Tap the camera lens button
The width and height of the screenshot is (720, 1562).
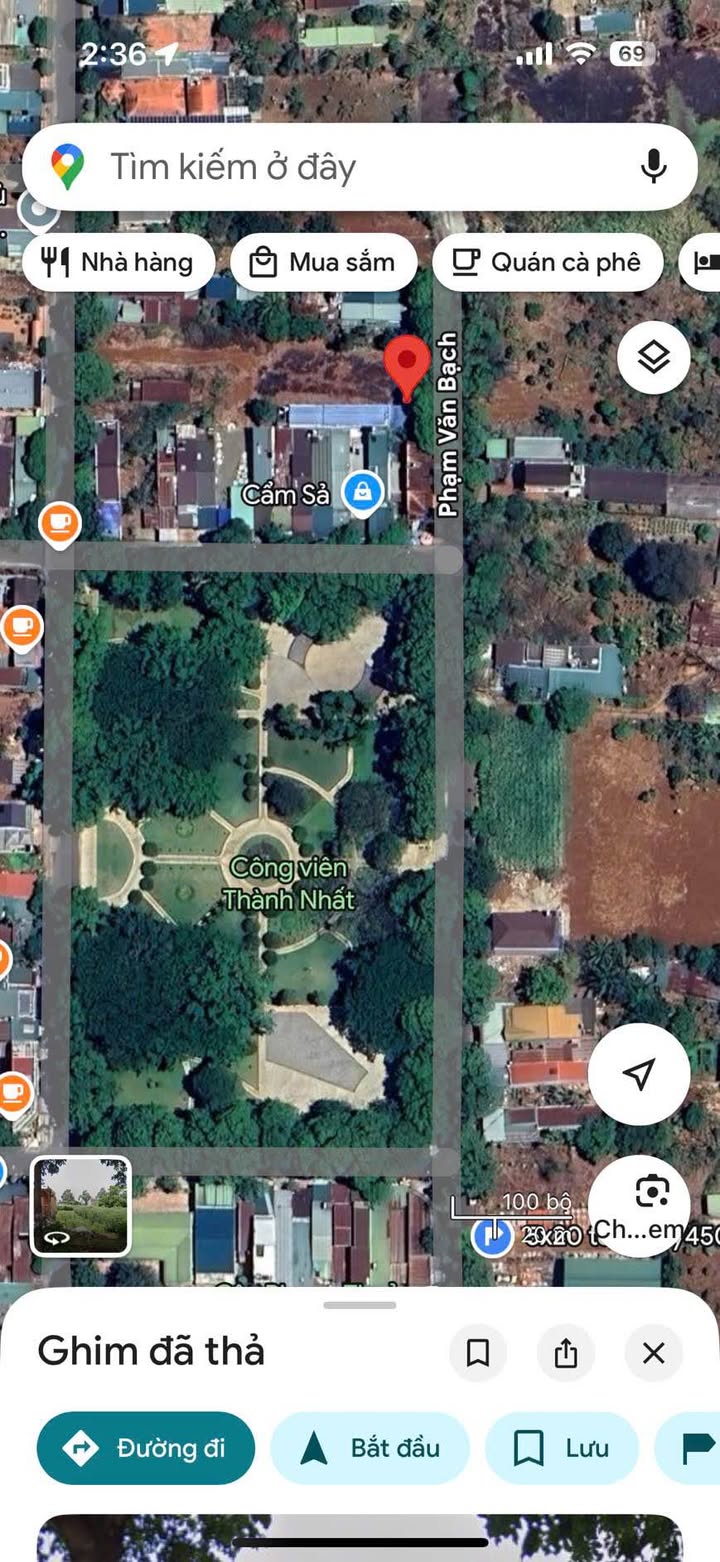(x=651, y=1193)
